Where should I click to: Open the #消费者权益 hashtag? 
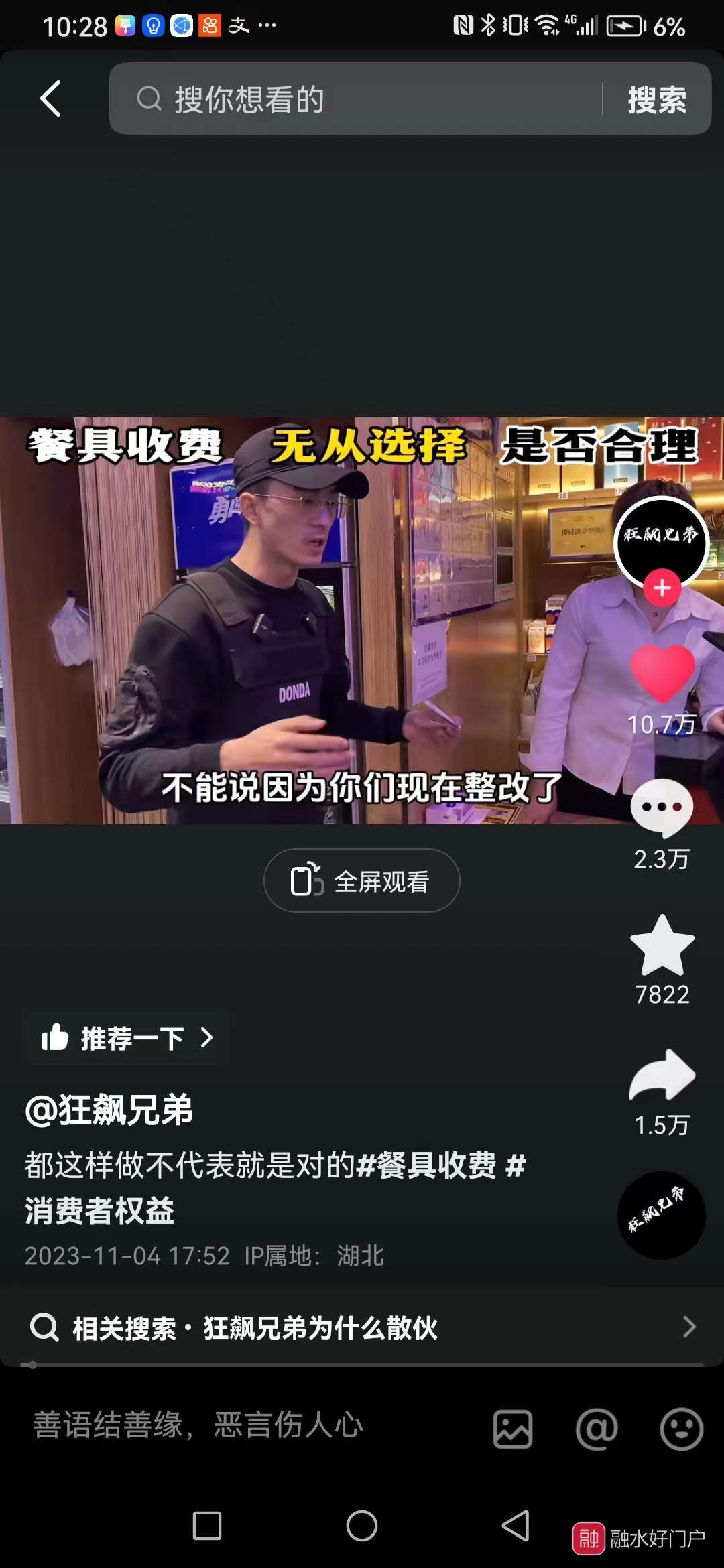click(x=101, y=1212)
